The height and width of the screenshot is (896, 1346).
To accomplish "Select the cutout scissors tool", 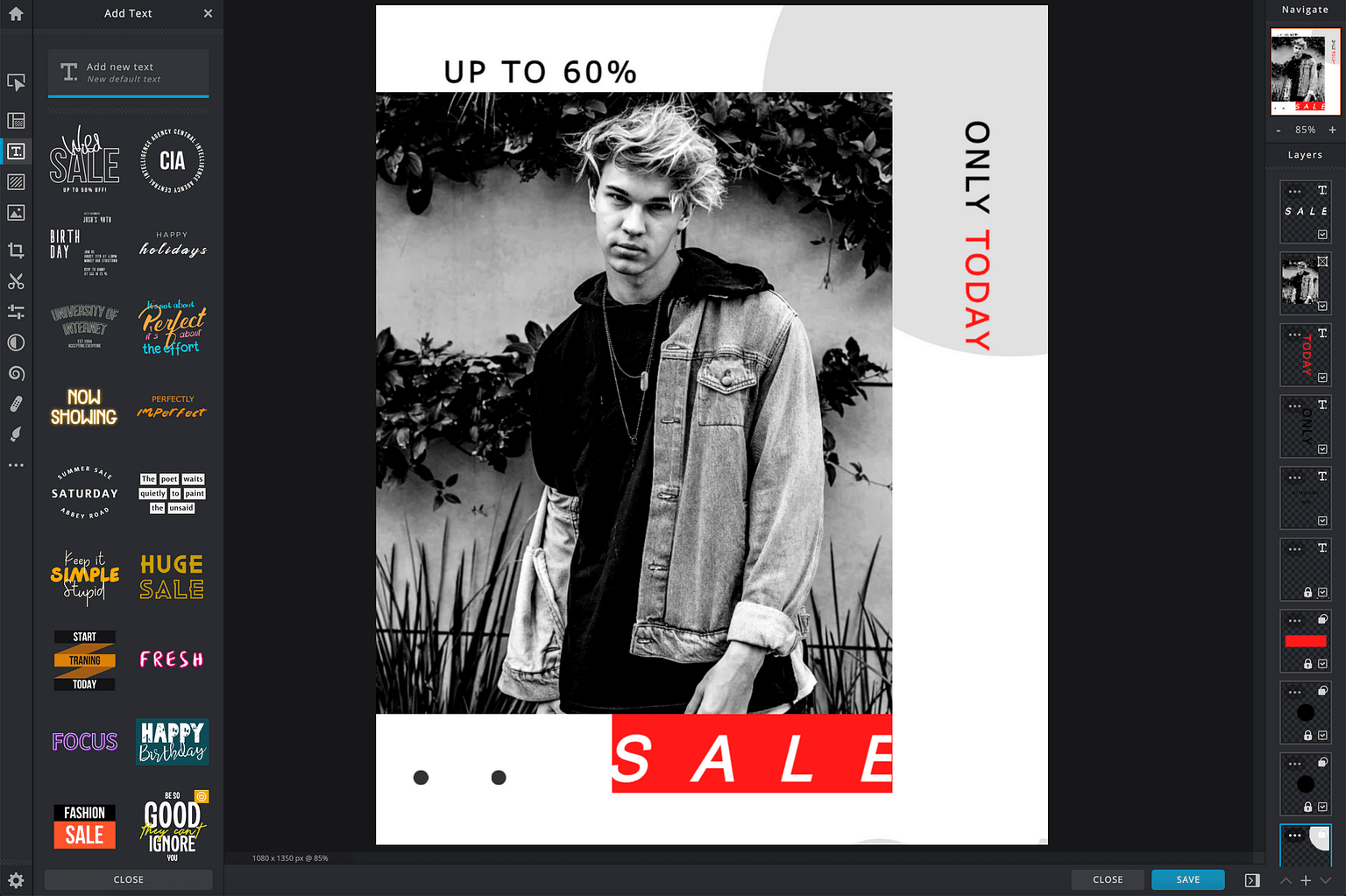I will pyautogui.click(x=16, y=281).
